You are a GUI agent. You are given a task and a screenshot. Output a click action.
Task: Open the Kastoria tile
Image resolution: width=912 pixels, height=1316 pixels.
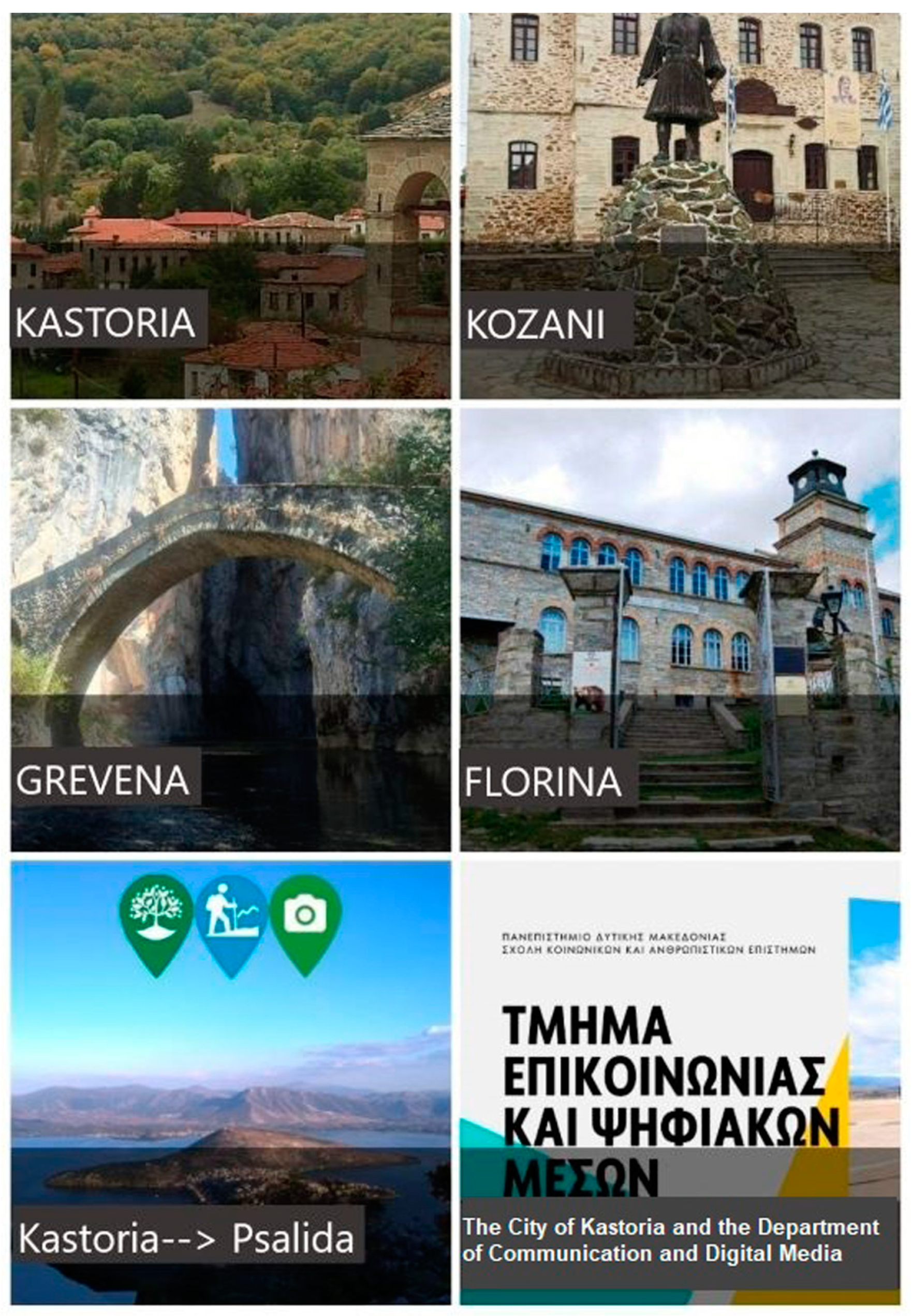pyautogui.click(x=230, y=206)
